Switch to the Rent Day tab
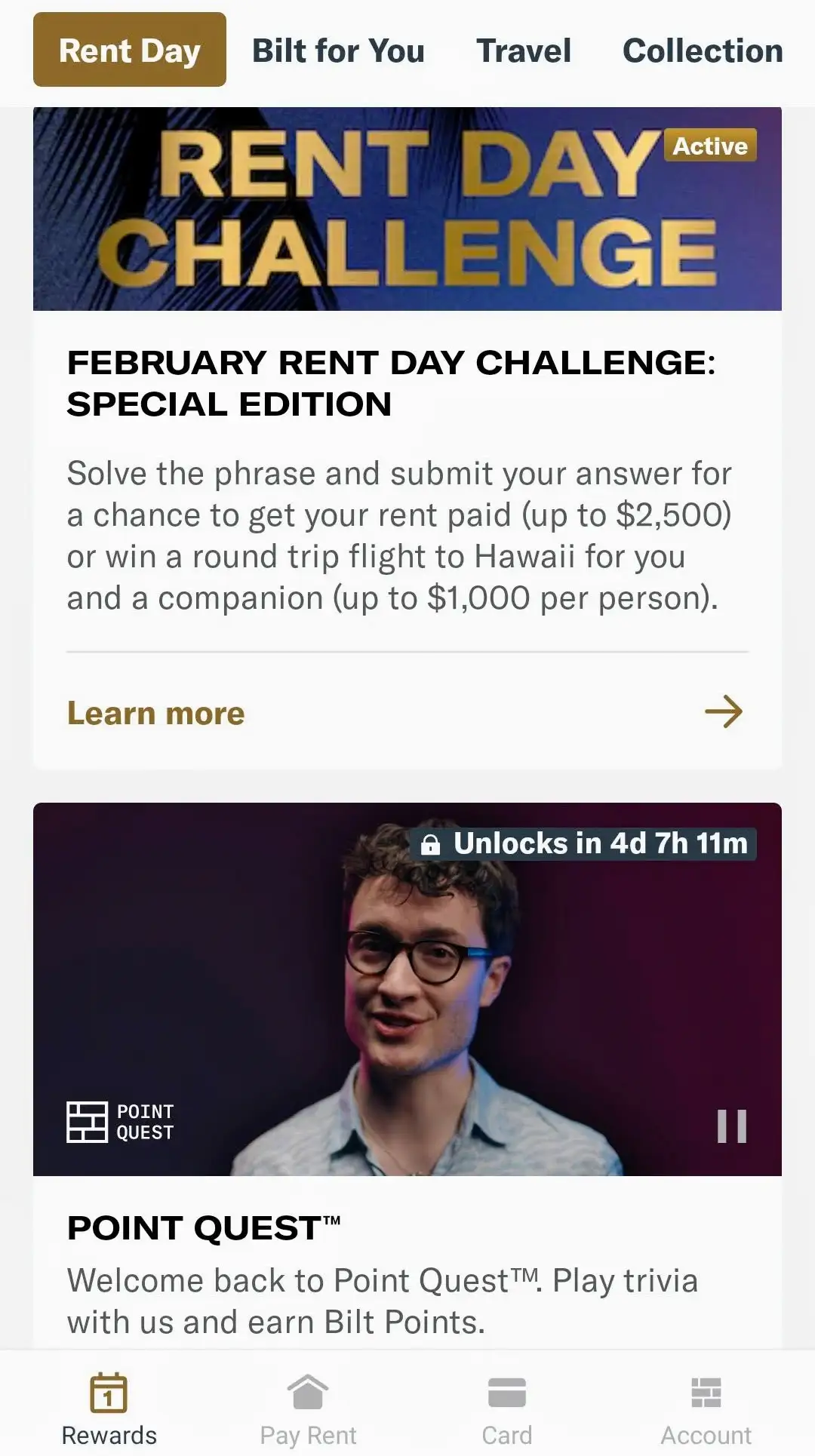Viewport: 815px width, 1456px height. coord(129,50)
